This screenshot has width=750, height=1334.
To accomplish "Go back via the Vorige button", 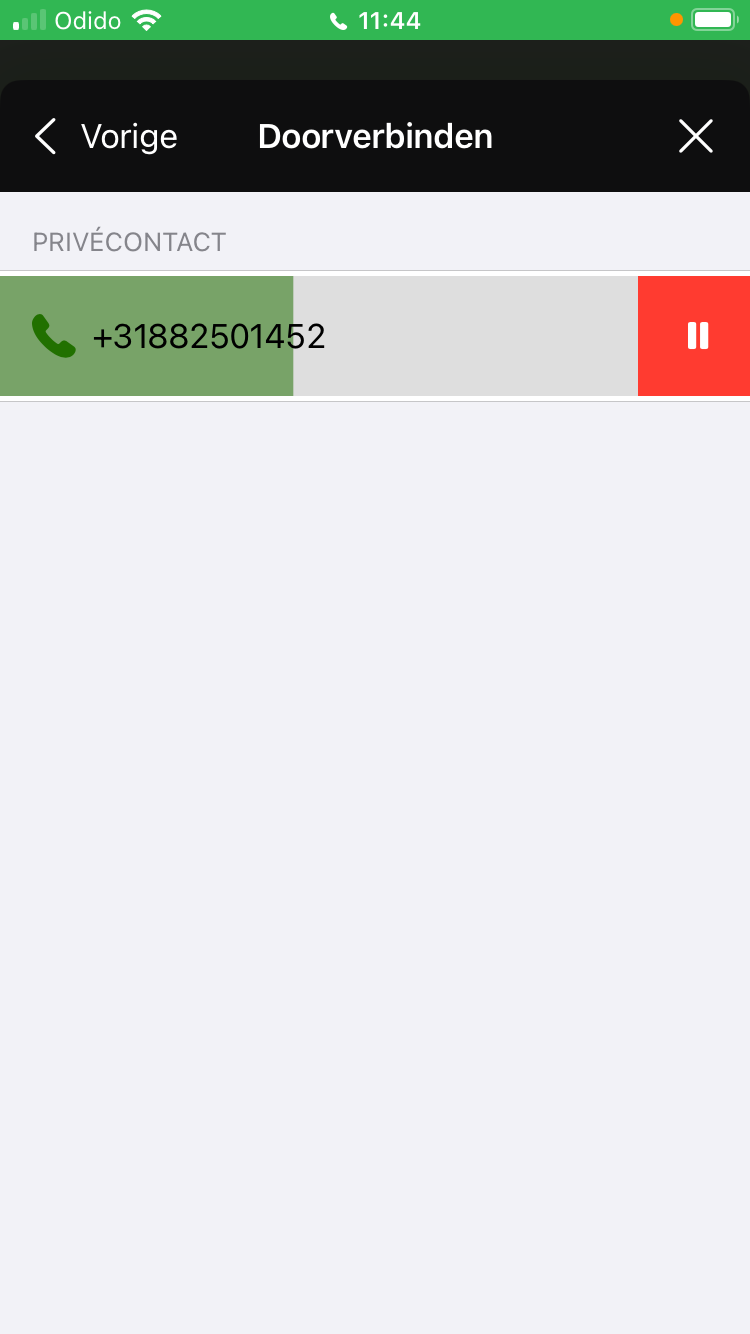I will [x=105, y=136].
